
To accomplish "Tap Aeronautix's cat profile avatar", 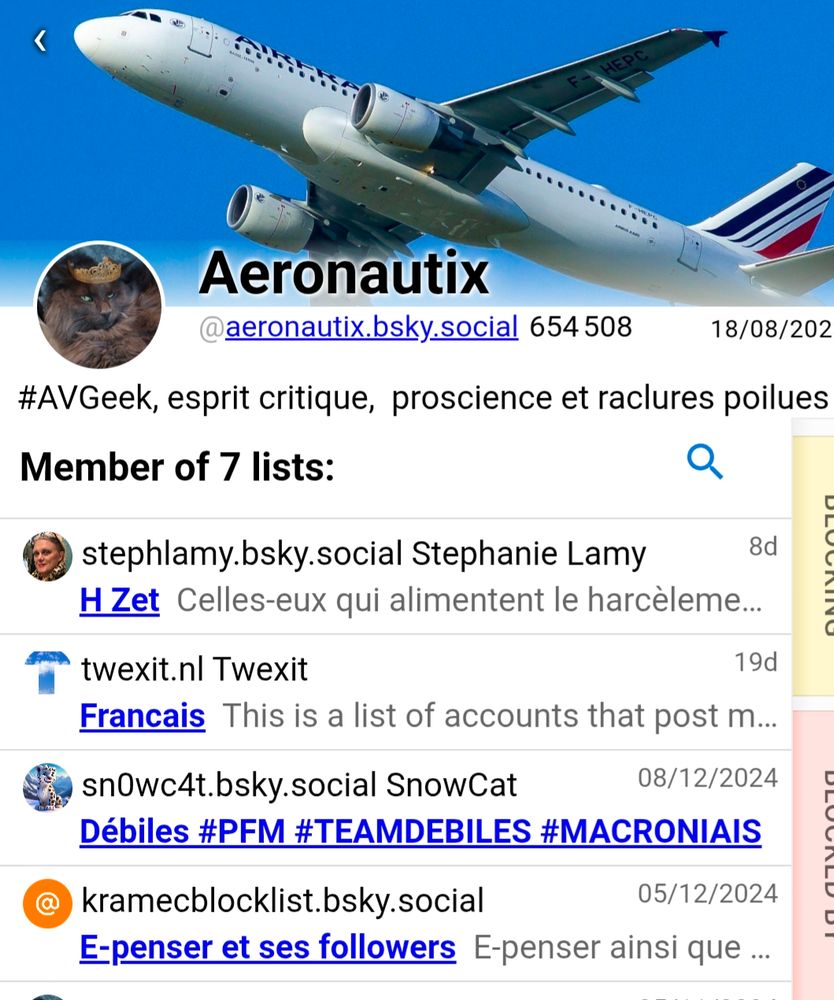I will tap(98, 305).
